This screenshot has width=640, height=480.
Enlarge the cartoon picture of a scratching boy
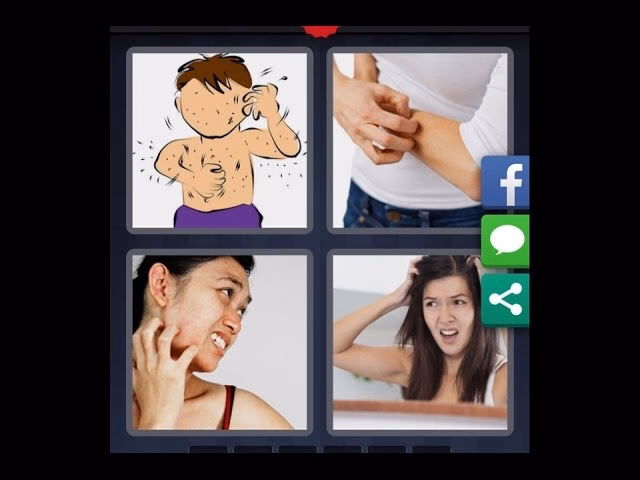(219, 140)
